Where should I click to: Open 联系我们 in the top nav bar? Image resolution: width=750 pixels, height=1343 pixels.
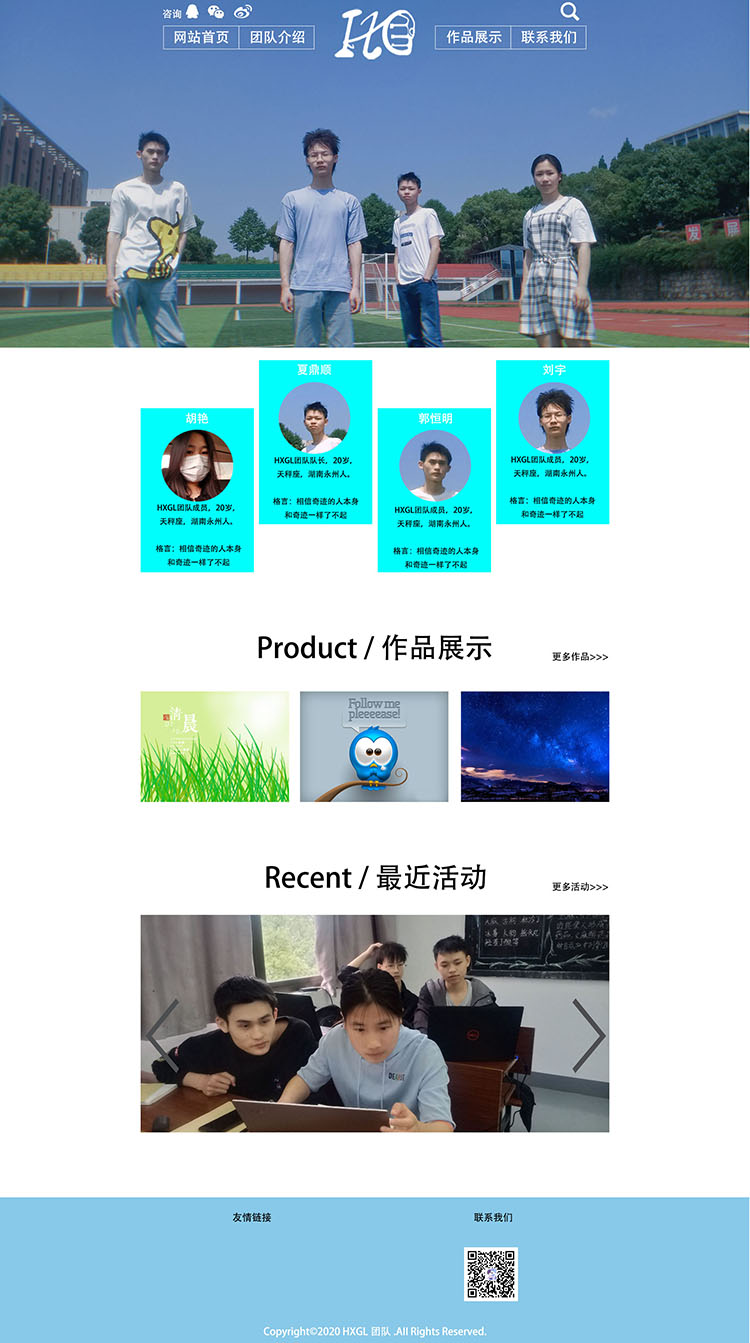(548, 38)
